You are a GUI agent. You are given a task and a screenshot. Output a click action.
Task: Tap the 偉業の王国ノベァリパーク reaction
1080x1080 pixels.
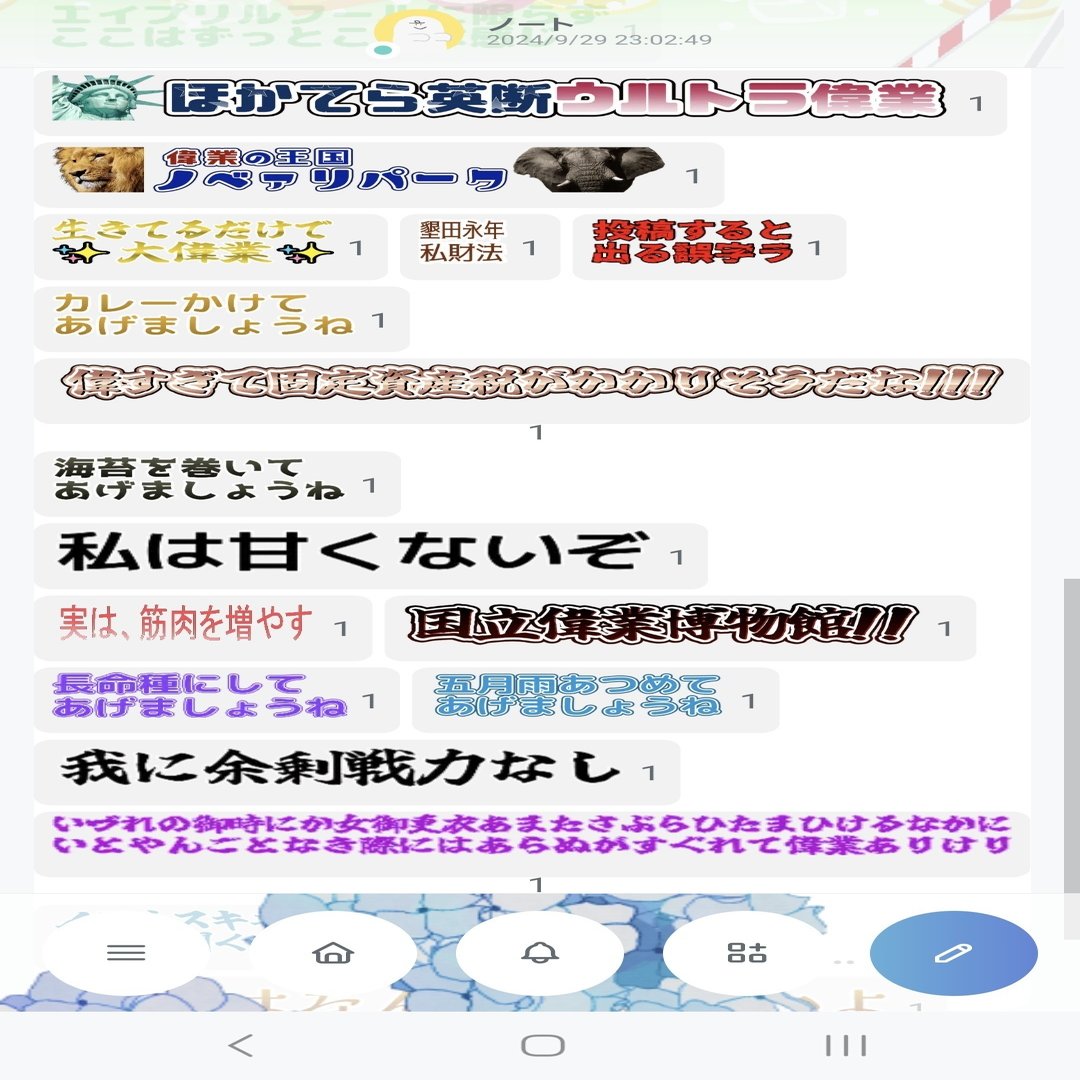click(378, 174)
